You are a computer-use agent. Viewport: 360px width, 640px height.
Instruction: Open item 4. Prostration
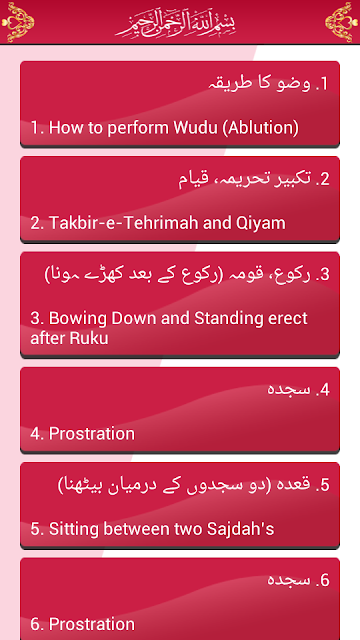point(180,410)
